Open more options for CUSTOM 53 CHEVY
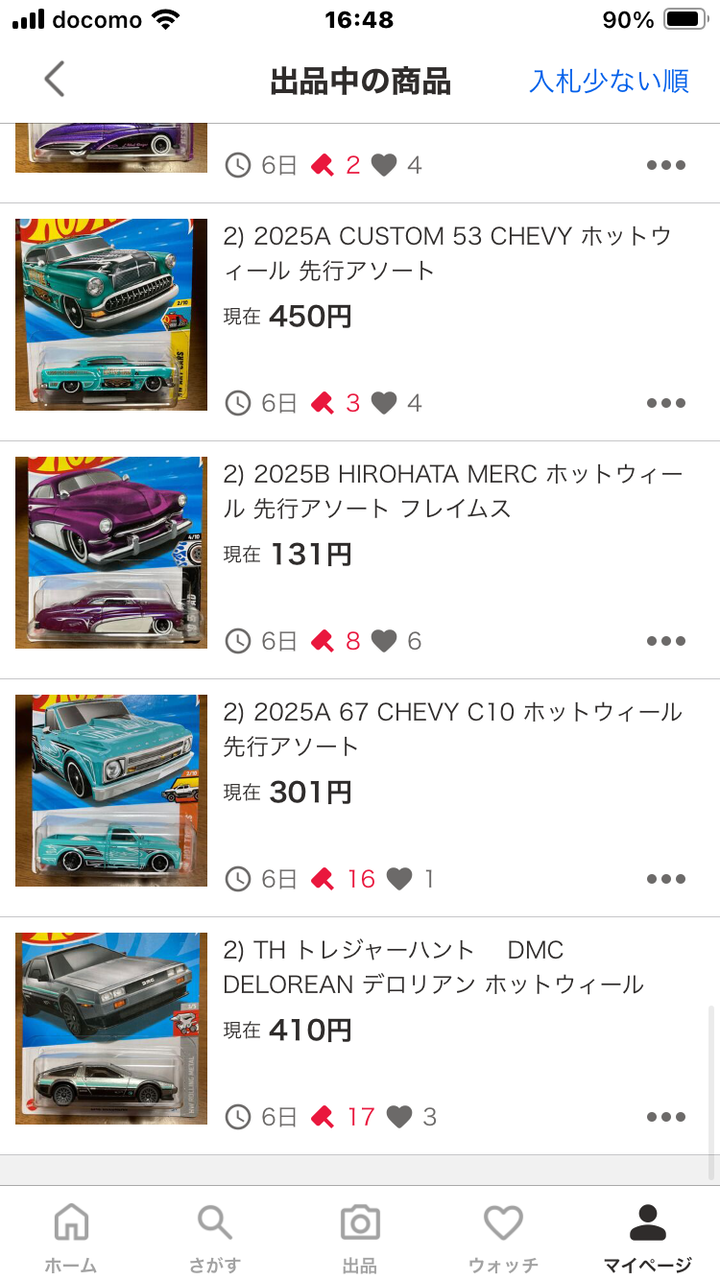Viewport: 720px width, 1280px height. click(x=665, y=403)
